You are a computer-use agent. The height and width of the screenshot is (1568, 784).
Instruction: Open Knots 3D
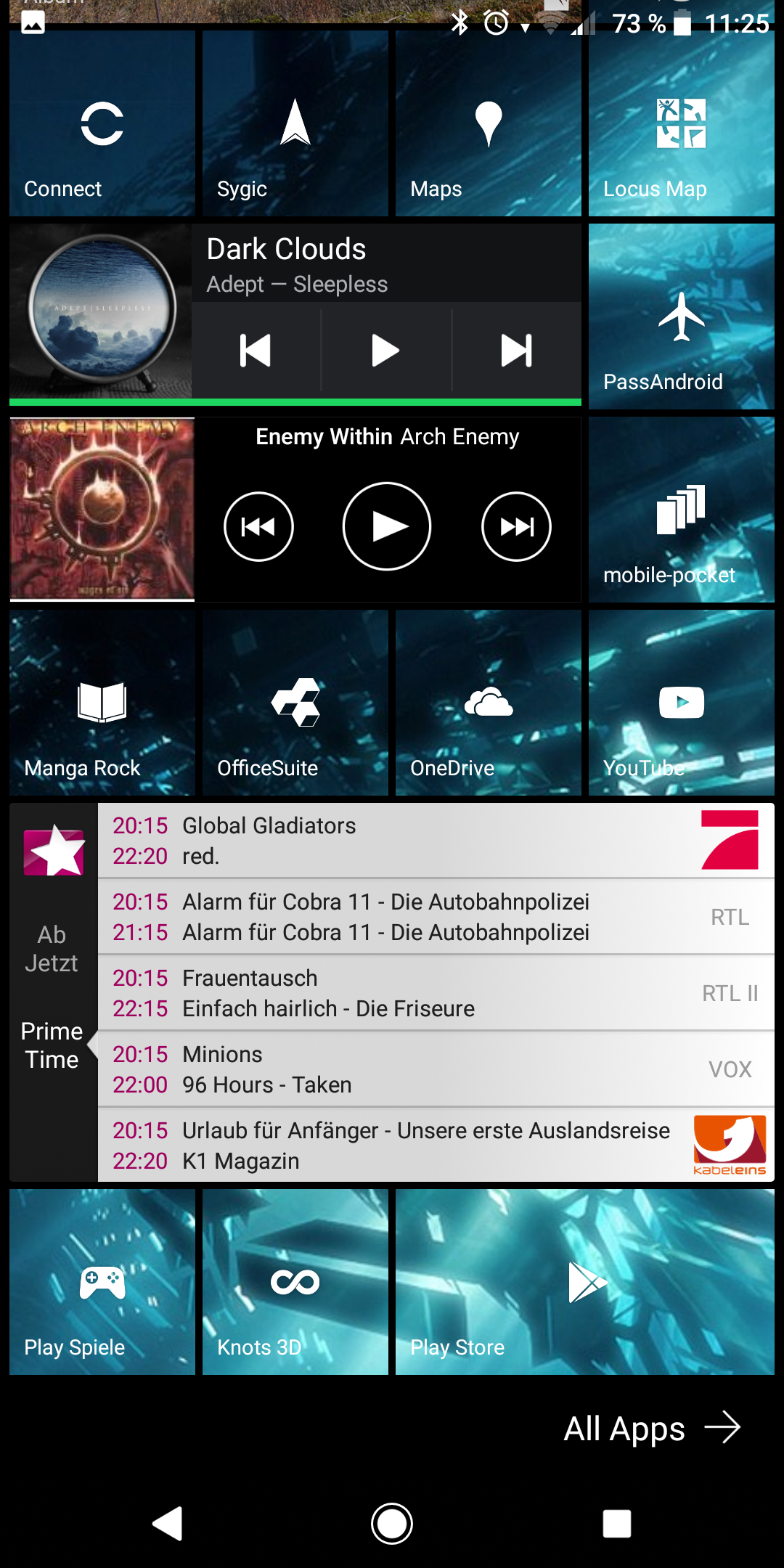point(295,1282)
